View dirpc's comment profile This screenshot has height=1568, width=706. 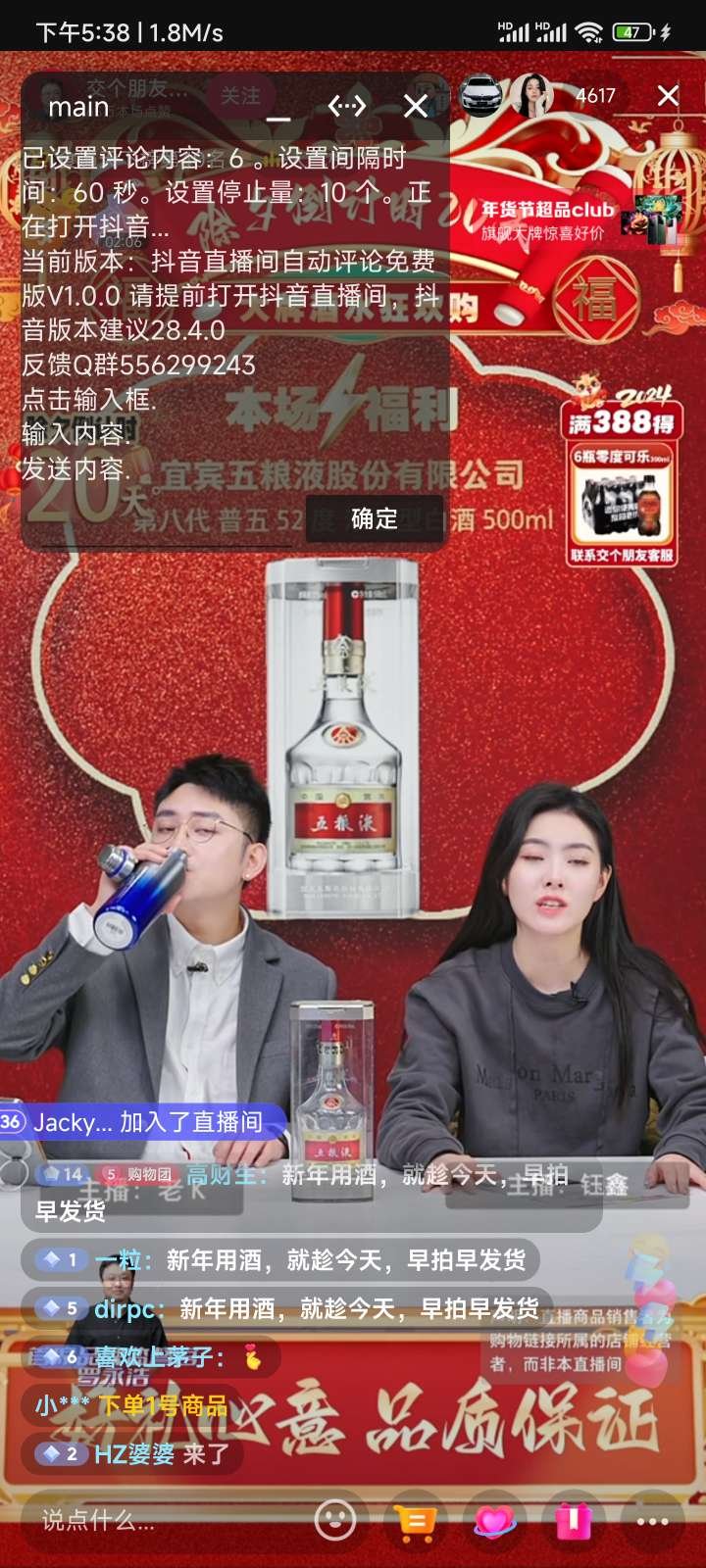[124, 1308]
